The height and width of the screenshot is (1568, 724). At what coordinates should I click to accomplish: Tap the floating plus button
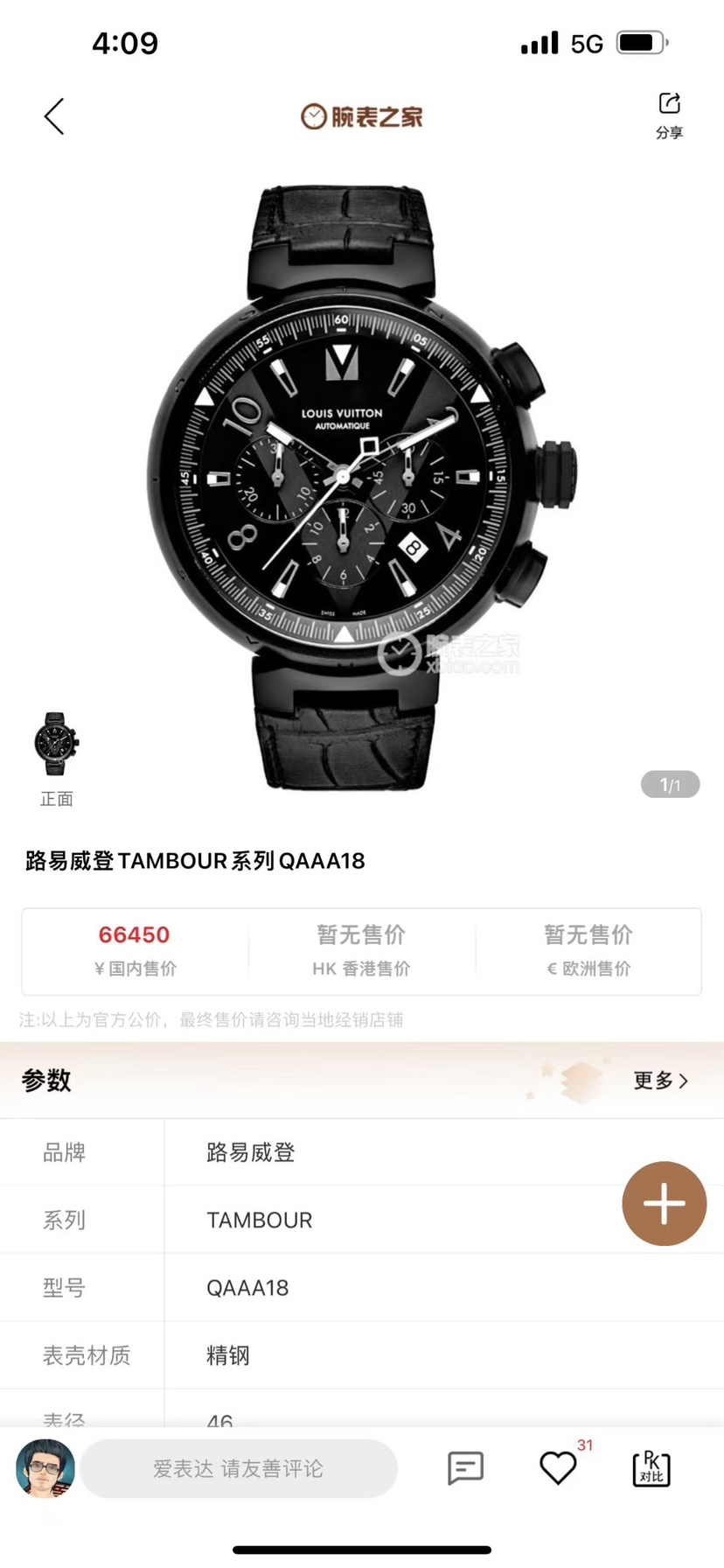click(x=664, y=1203)
